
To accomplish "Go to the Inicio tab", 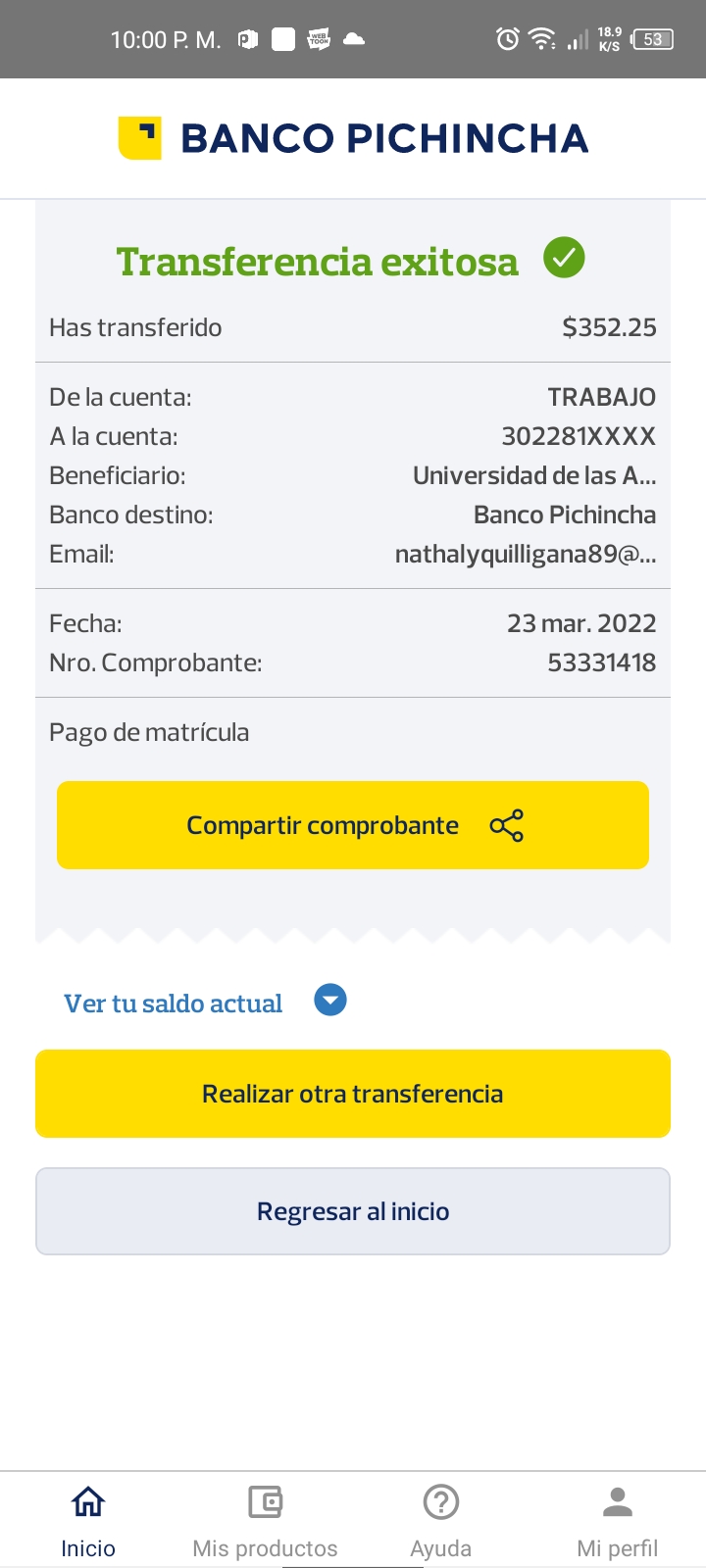I will tap(88, 1520).
